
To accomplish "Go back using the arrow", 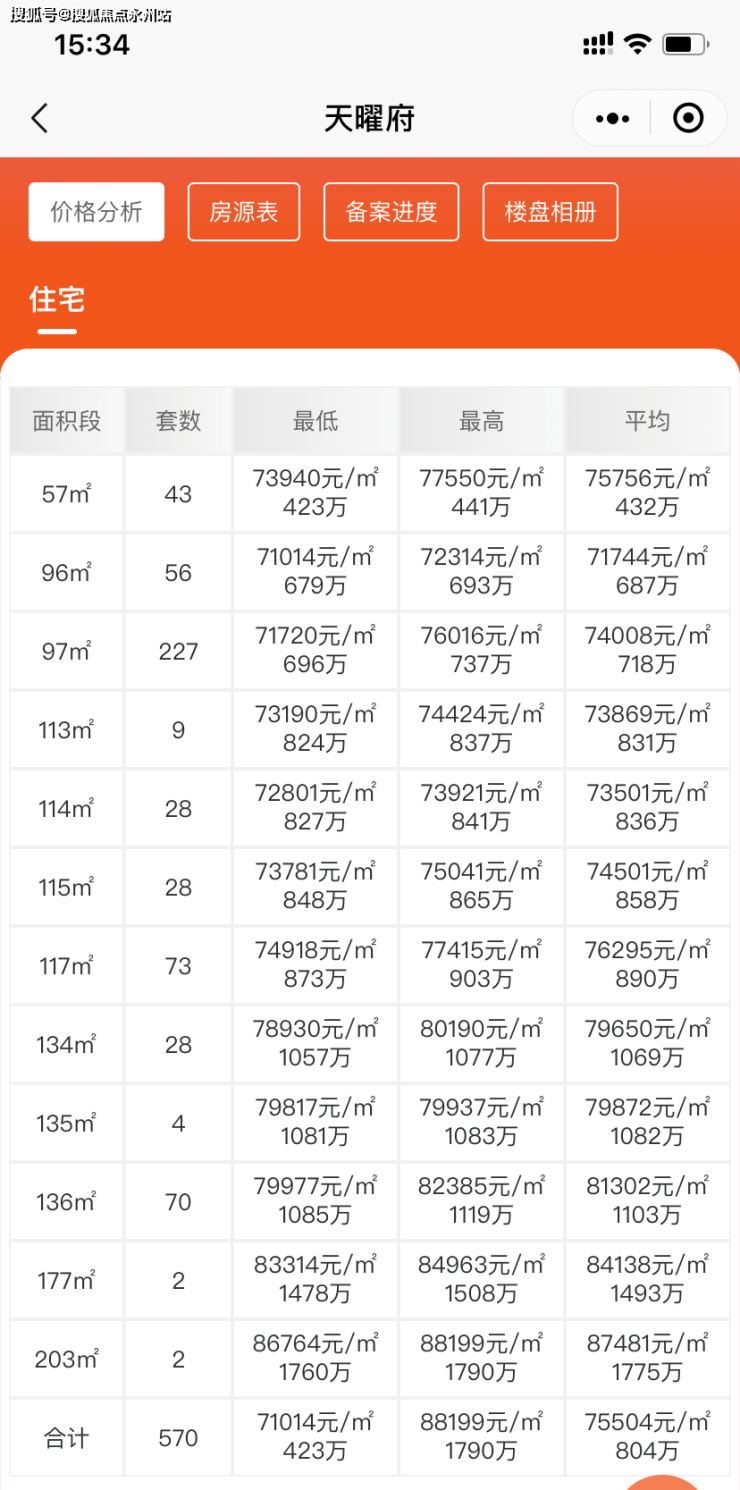I will coord(40,118).
